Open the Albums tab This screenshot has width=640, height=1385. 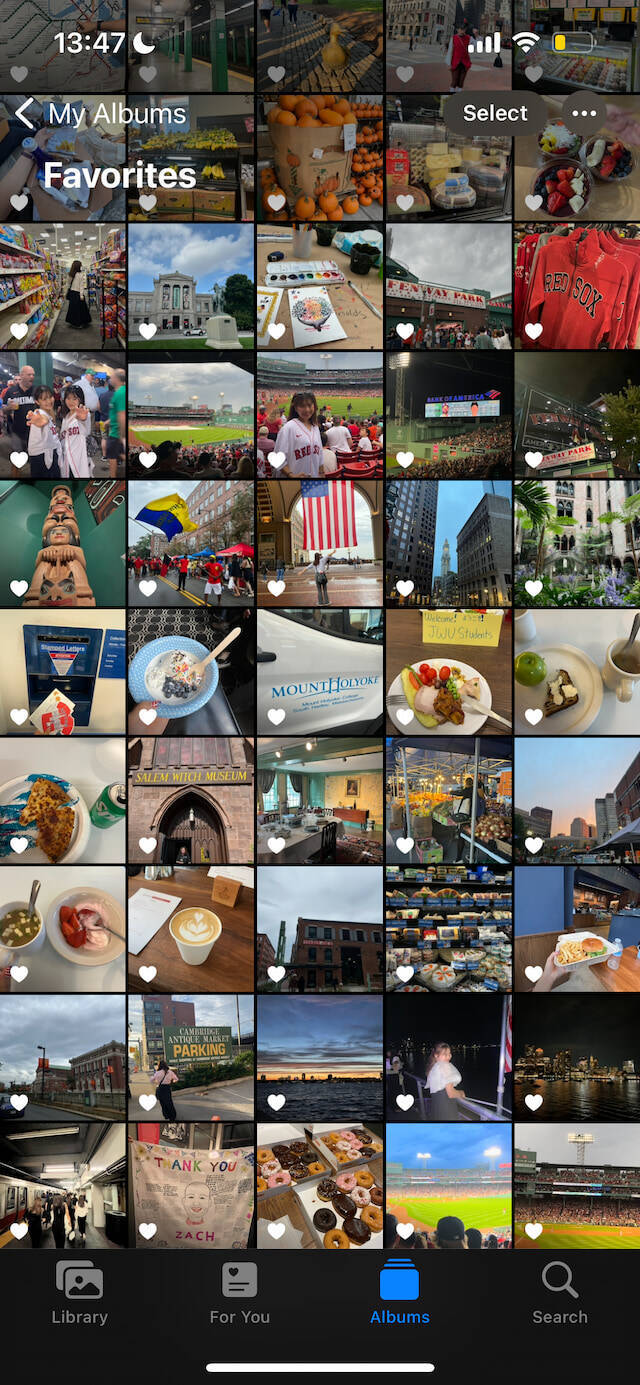(x=399, y=1292)
